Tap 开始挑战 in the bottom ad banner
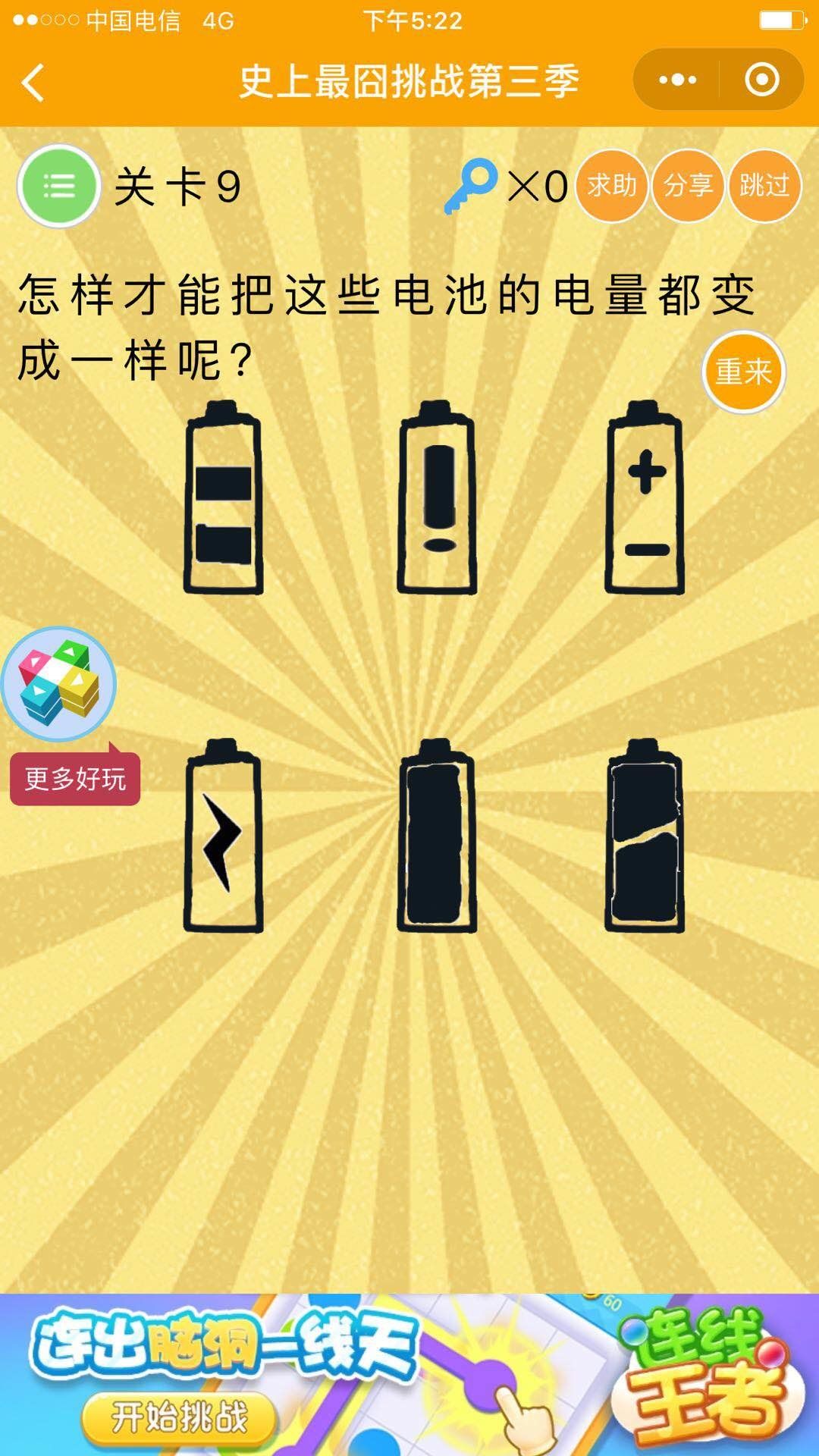This screenshot has height=1456, width=819. tap(179, 1417)
